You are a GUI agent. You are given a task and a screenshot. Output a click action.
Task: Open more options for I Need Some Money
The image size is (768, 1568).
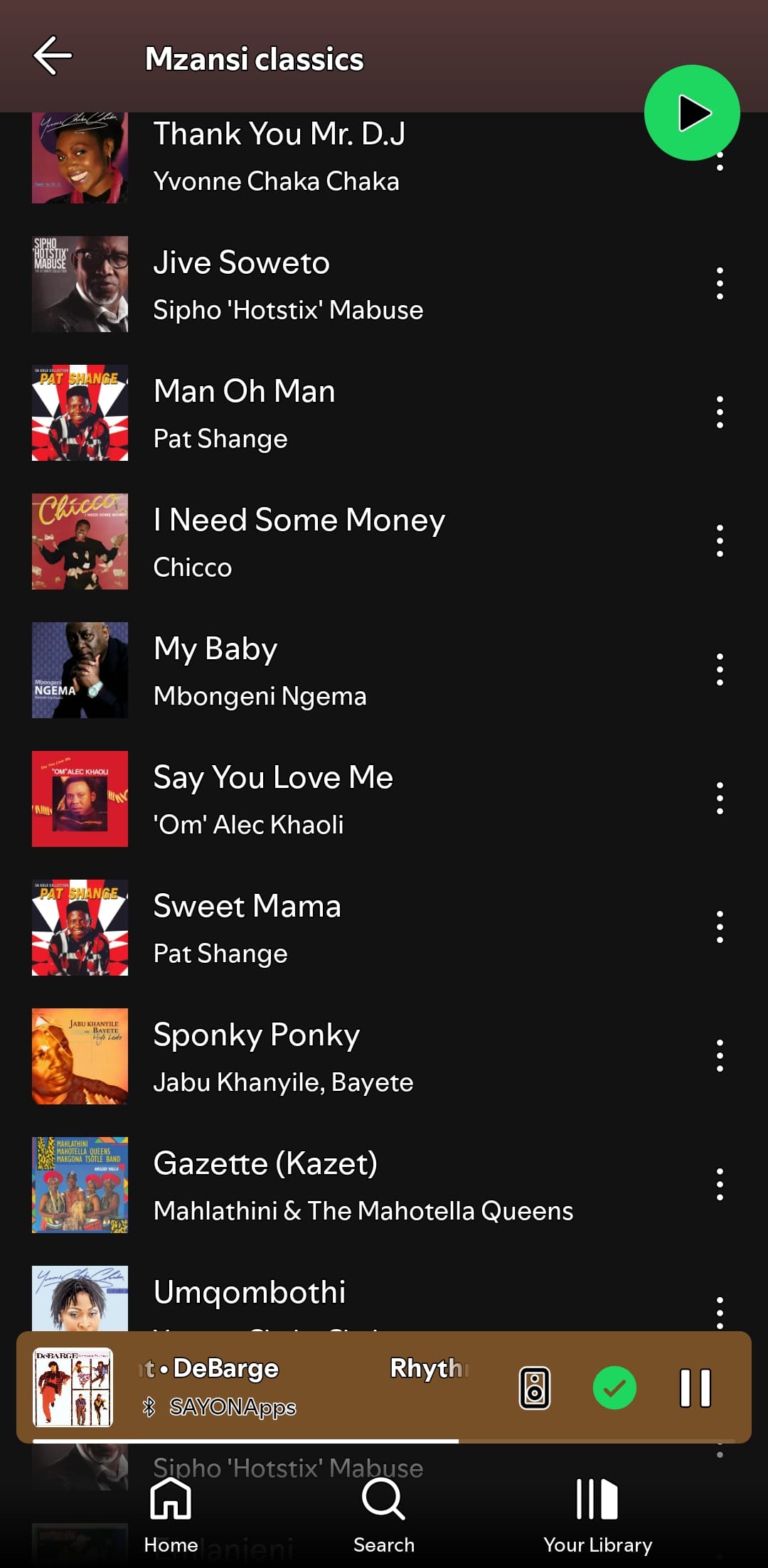(720, 541)
